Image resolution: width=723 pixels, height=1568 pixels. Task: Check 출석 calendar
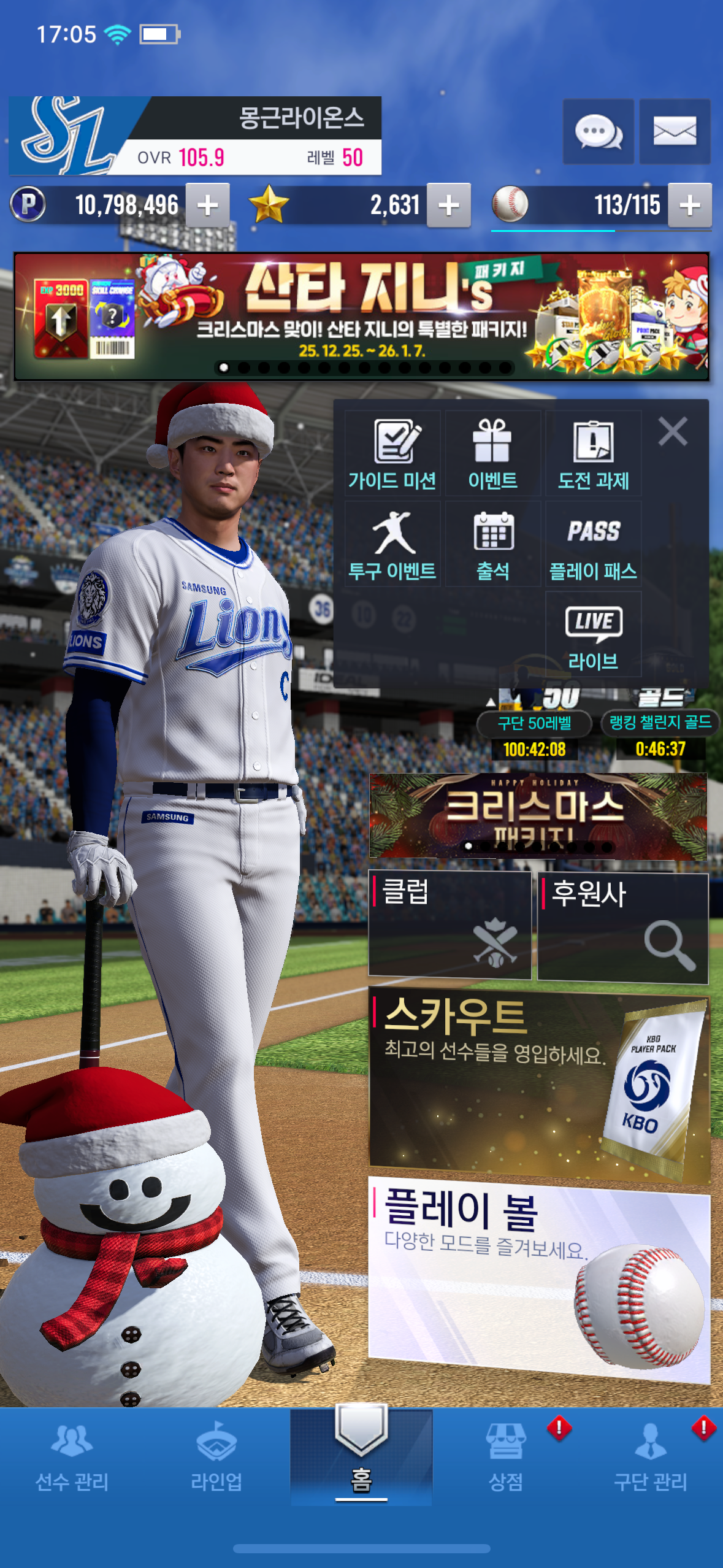[x=492, y=545]
